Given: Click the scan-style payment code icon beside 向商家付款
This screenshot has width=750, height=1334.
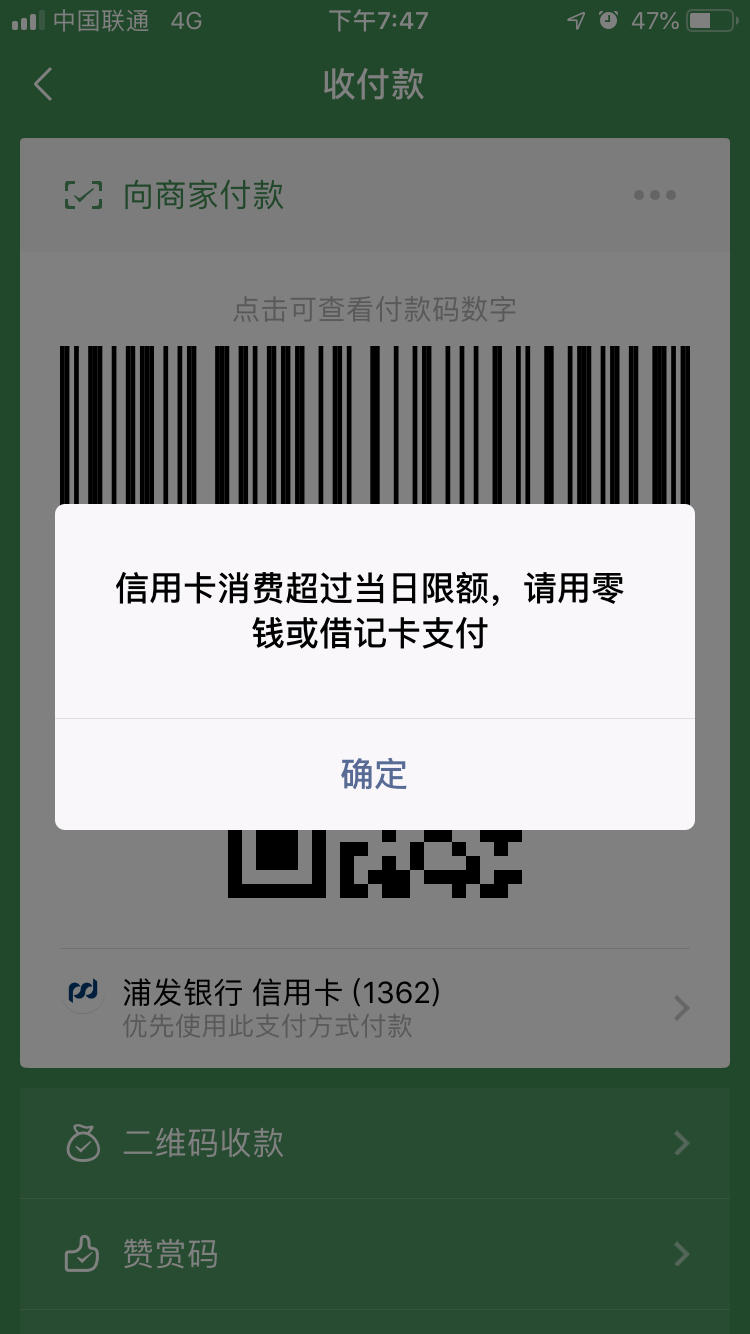Looking at the screenshot, I should tap(82, 195).
